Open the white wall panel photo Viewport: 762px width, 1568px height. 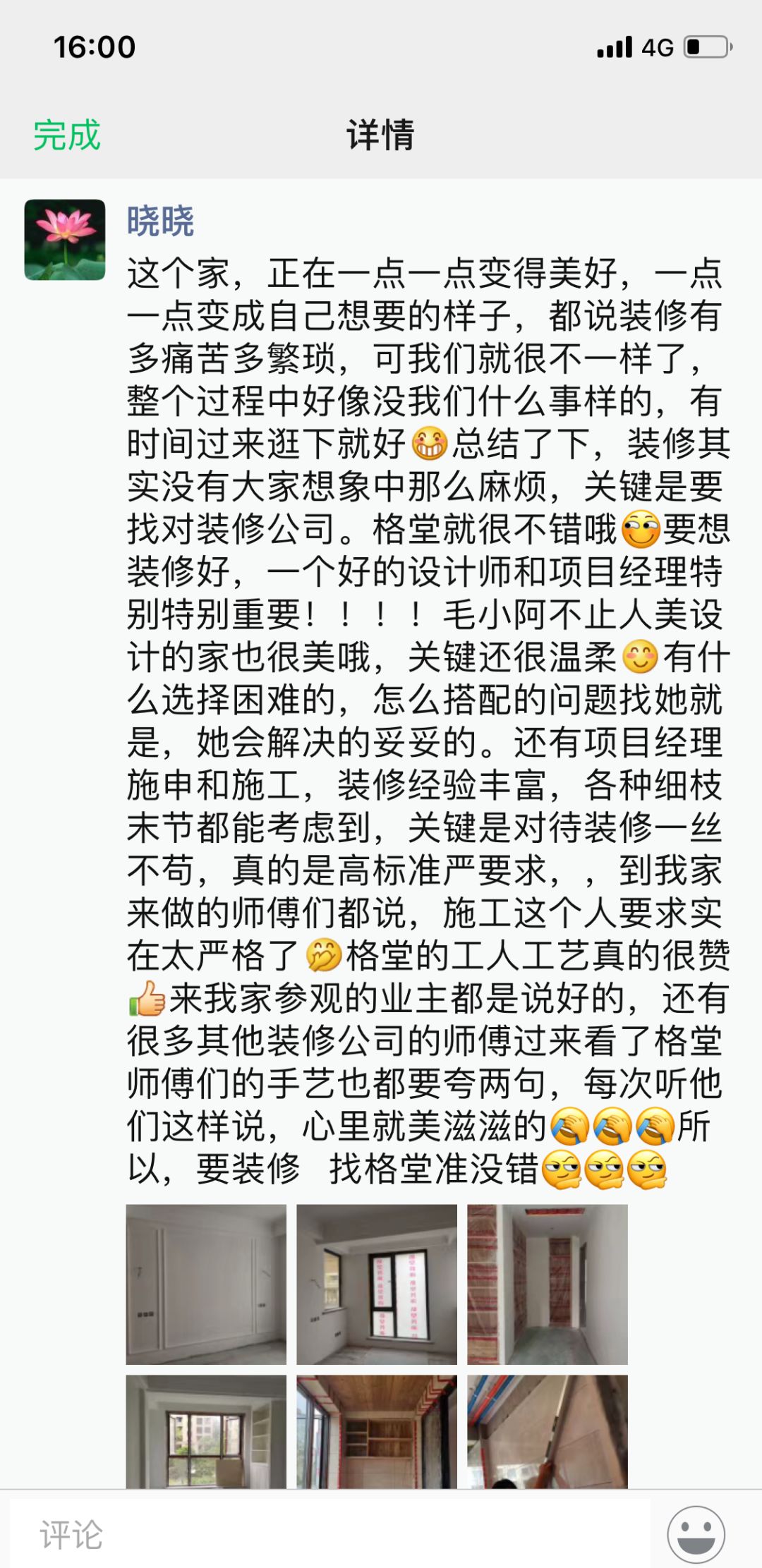coord(206,1284)
